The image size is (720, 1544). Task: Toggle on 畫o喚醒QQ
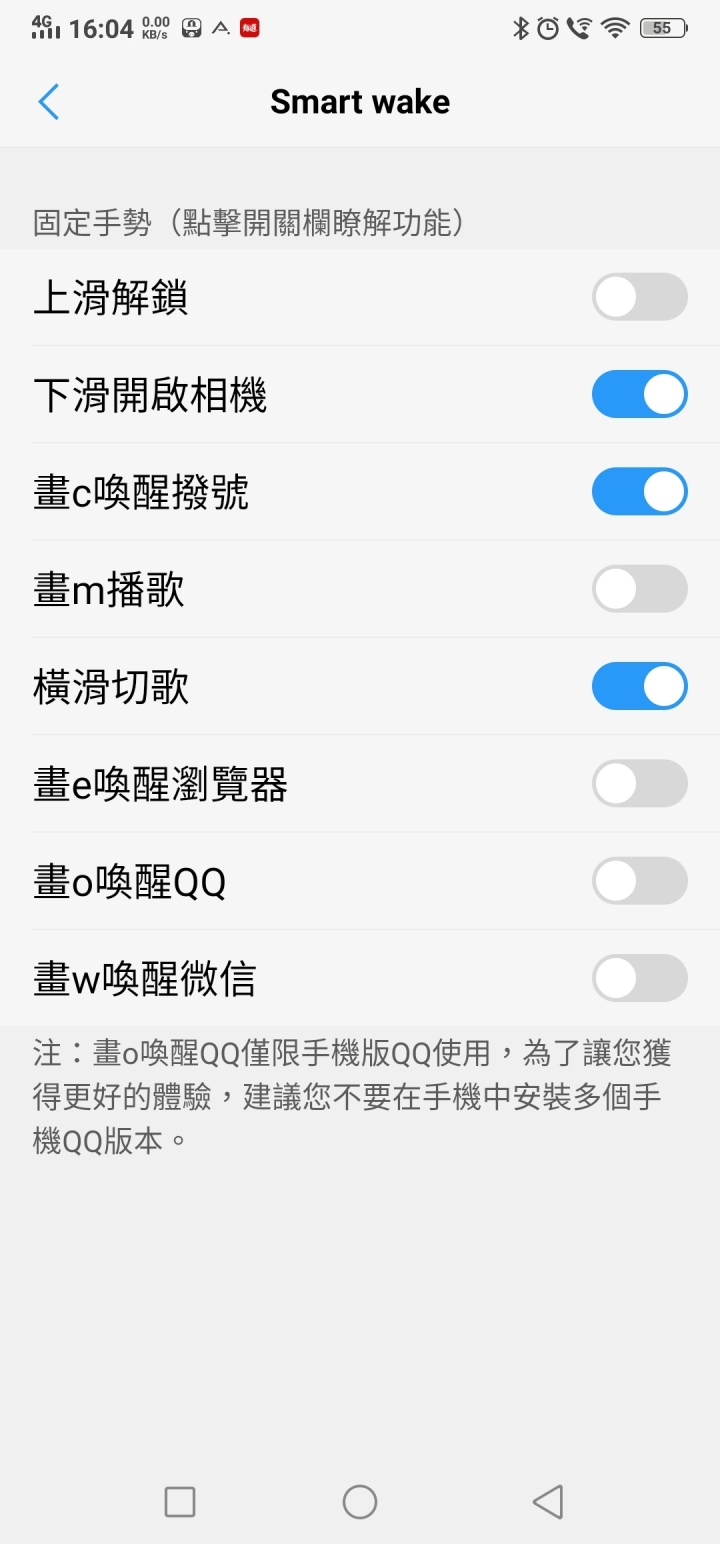(640, 881)
